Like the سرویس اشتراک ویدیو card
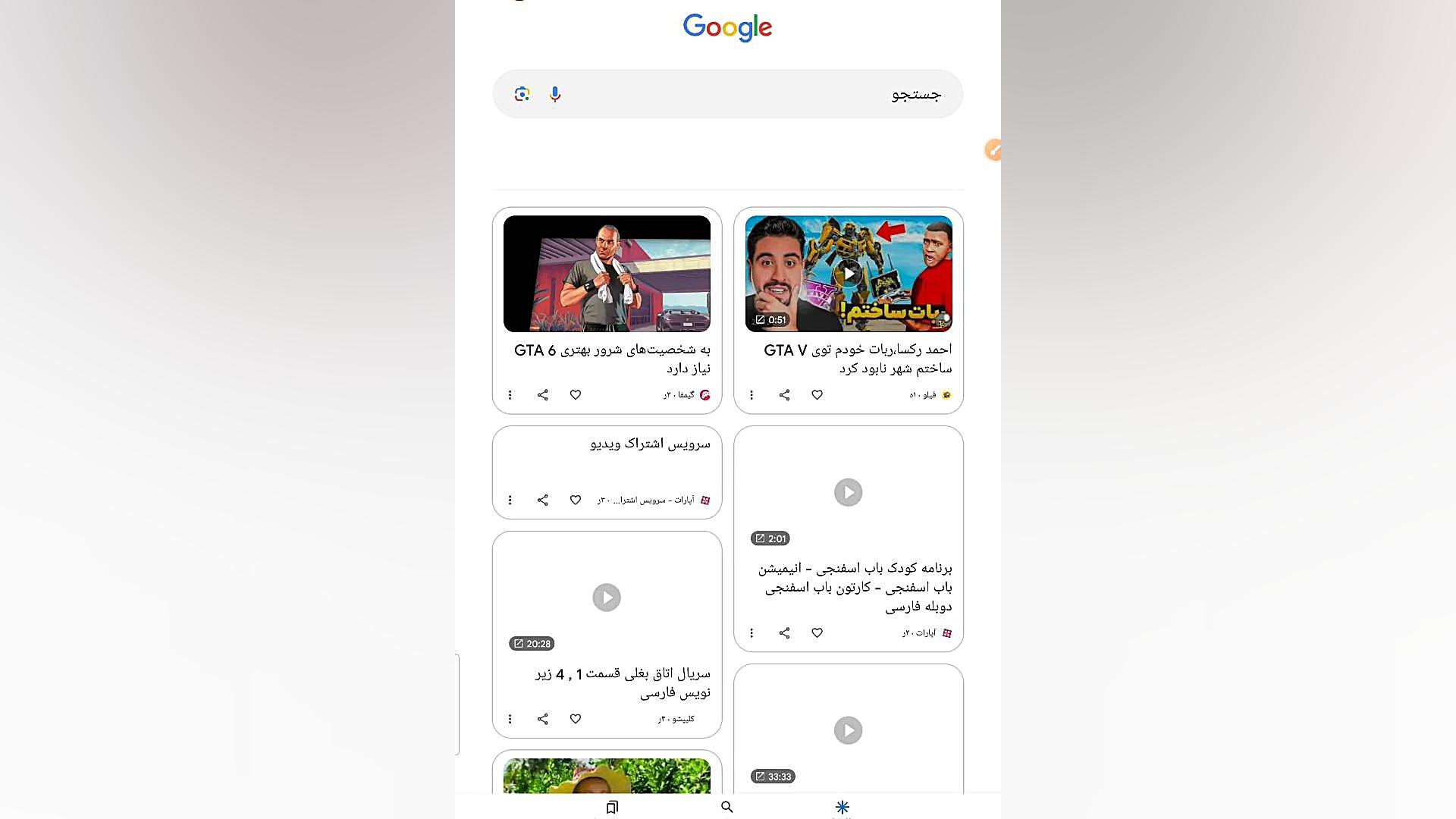 [x=576, y=500]
